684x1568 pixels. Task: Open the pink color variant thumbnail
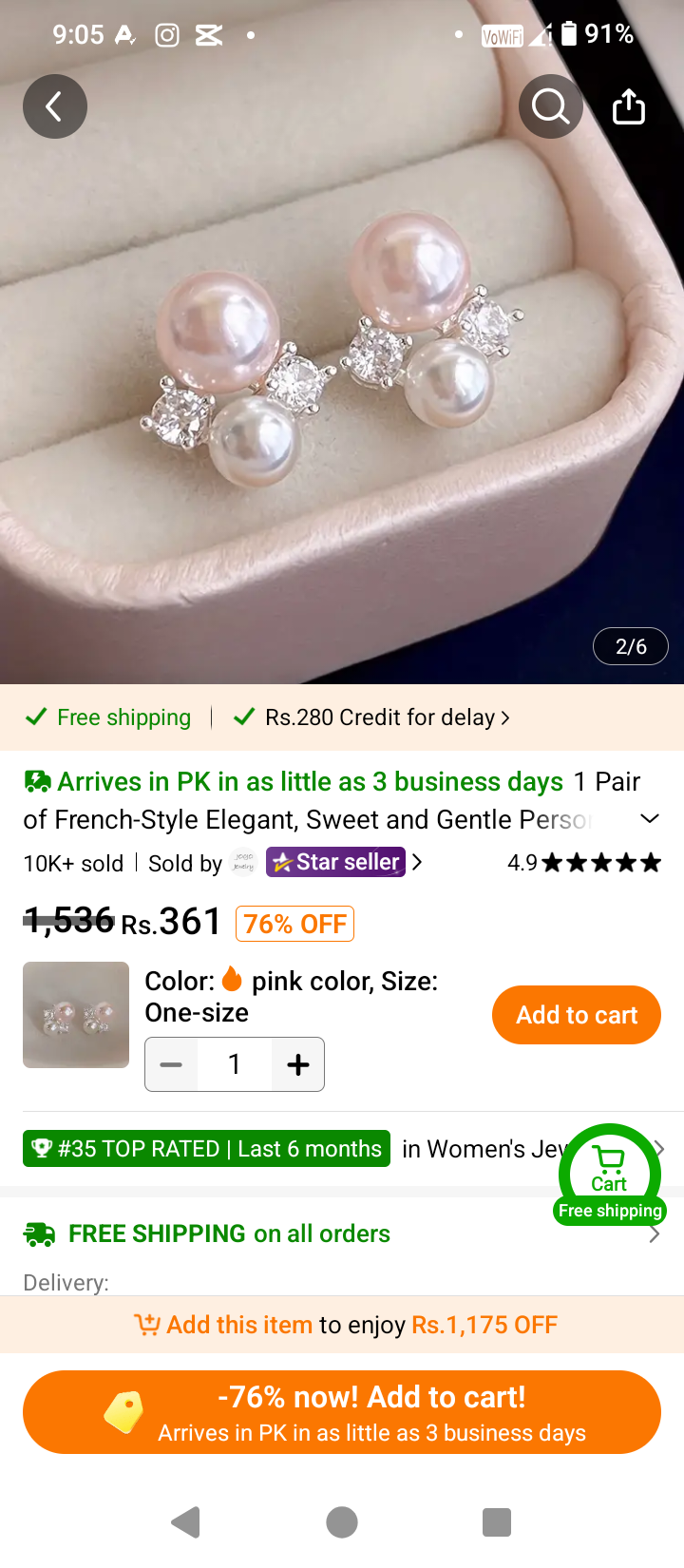[76, 1015]
